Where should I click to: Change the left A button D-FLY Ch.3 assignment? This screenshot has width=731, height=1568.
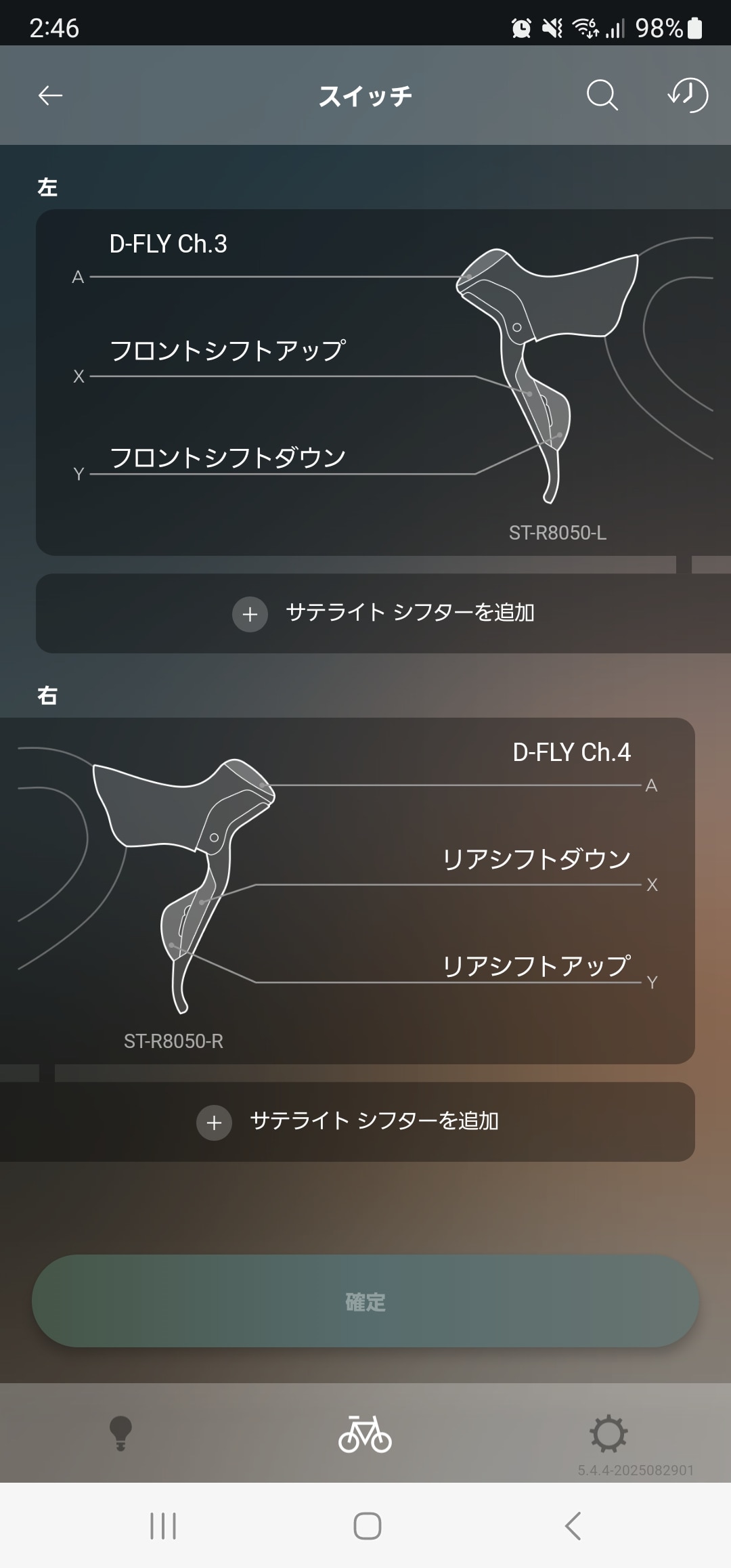tap(169, 245)
